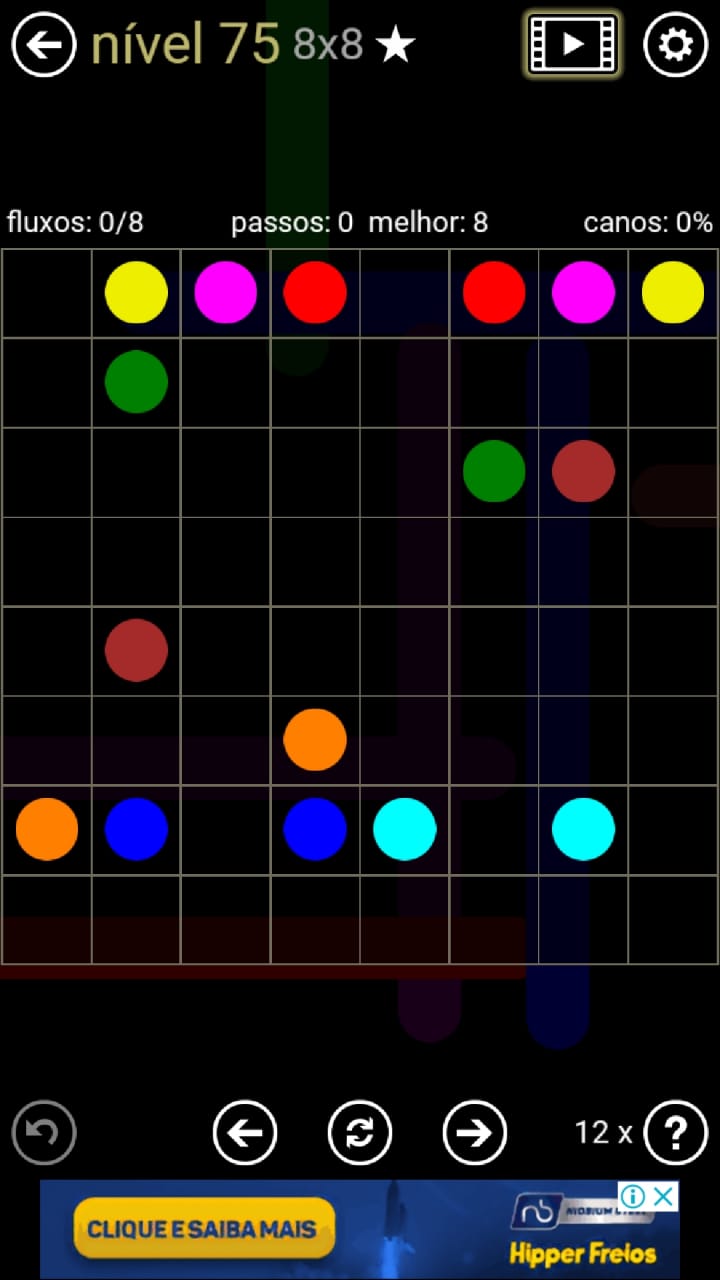Open the ad info icon
Screen dimensions: 720x1280
(633, 1195)
